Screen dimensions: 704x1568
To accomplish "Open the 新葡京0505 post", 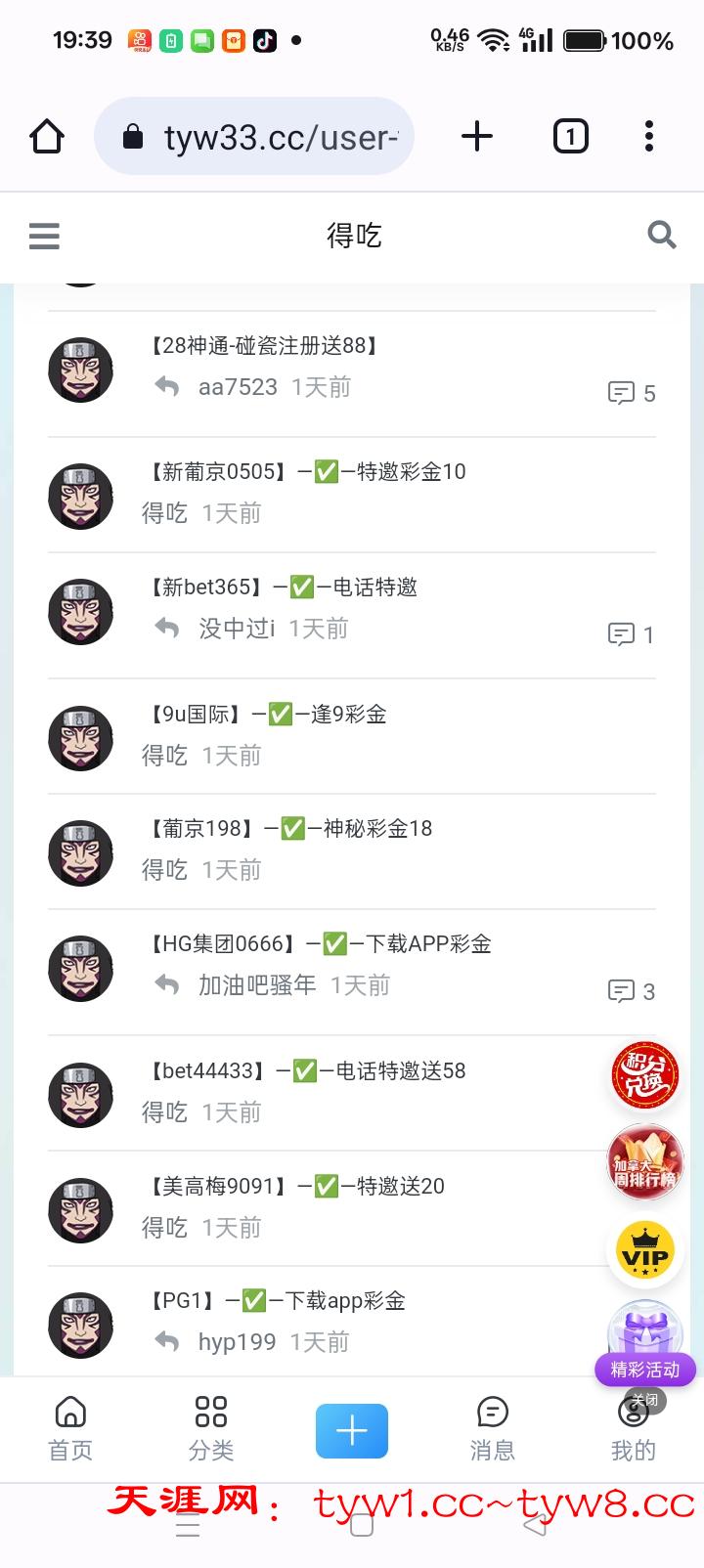I will tap(307, 472).
